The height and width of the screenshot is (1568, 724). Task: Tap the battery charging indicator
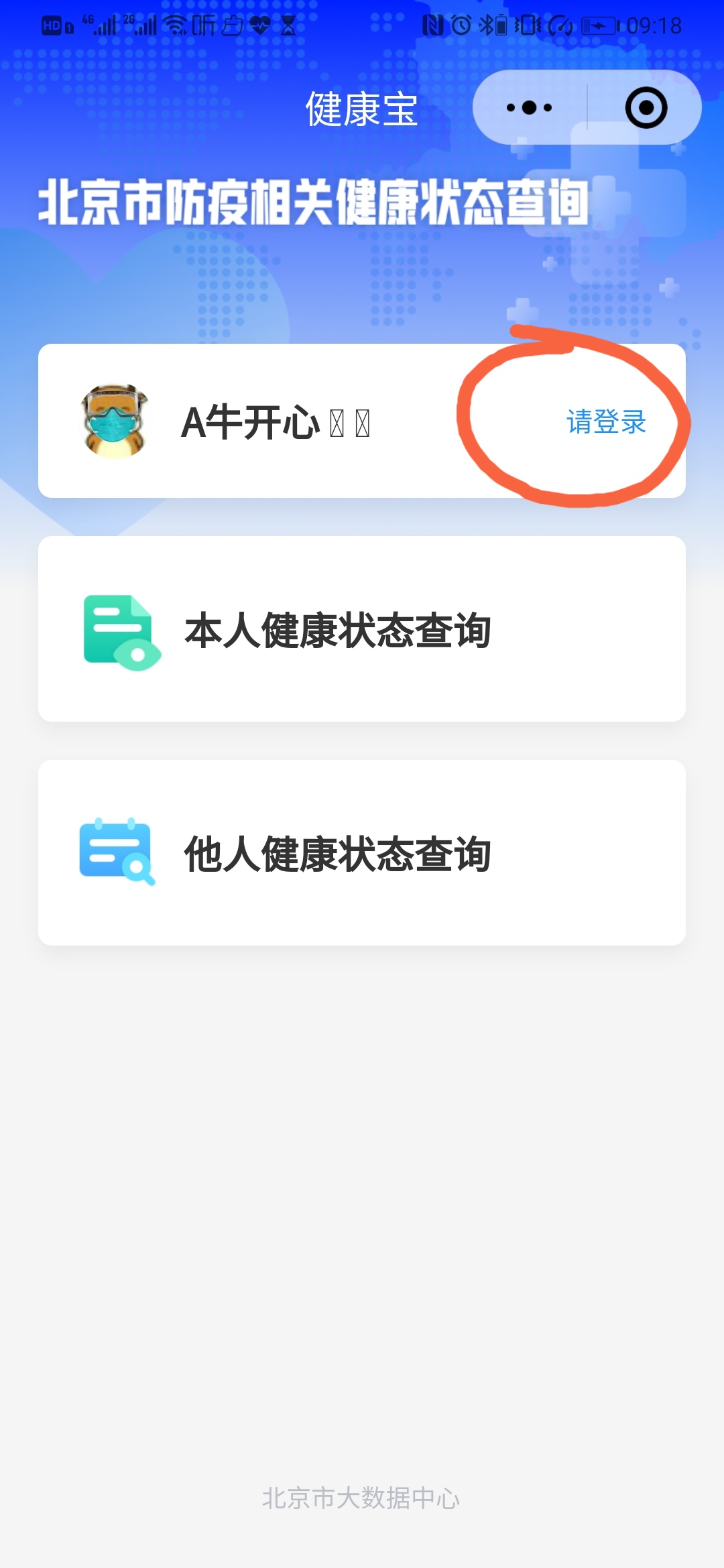[x=598, y=25]
